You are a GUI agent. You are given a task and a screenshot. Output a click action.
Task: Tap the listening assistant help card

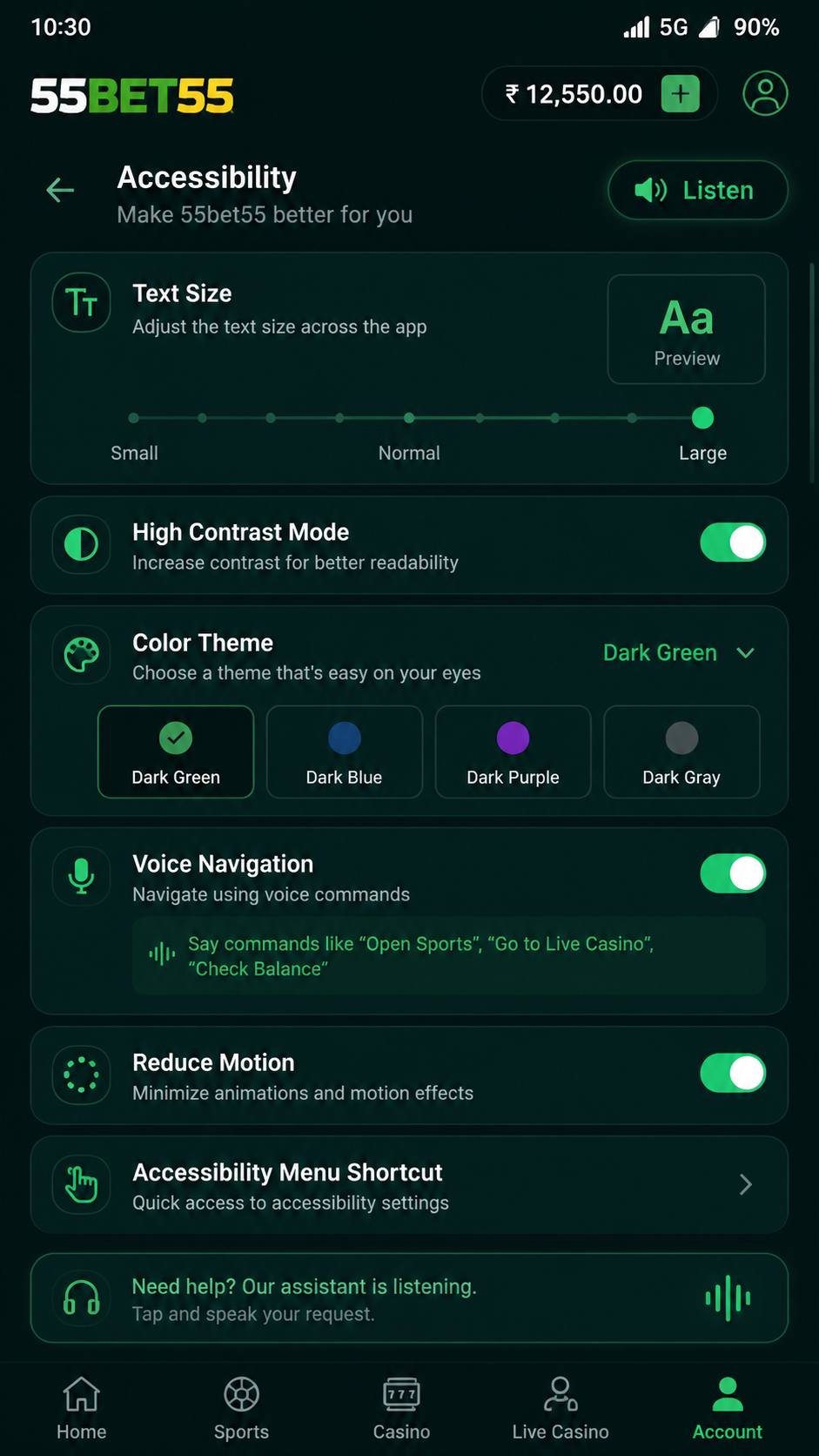pyautogui.click(x=409, y=1298)
